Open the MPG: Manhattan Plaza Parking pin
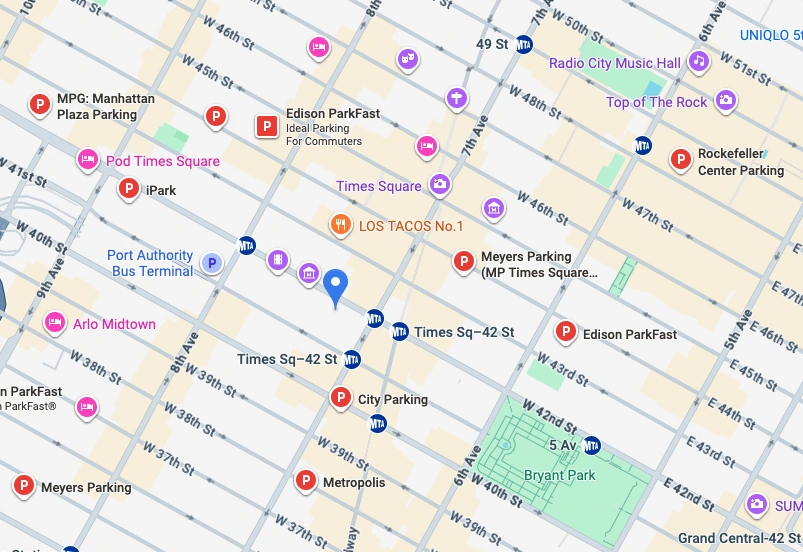Screen dimensions: 803x552 click(x=40, y=104)
